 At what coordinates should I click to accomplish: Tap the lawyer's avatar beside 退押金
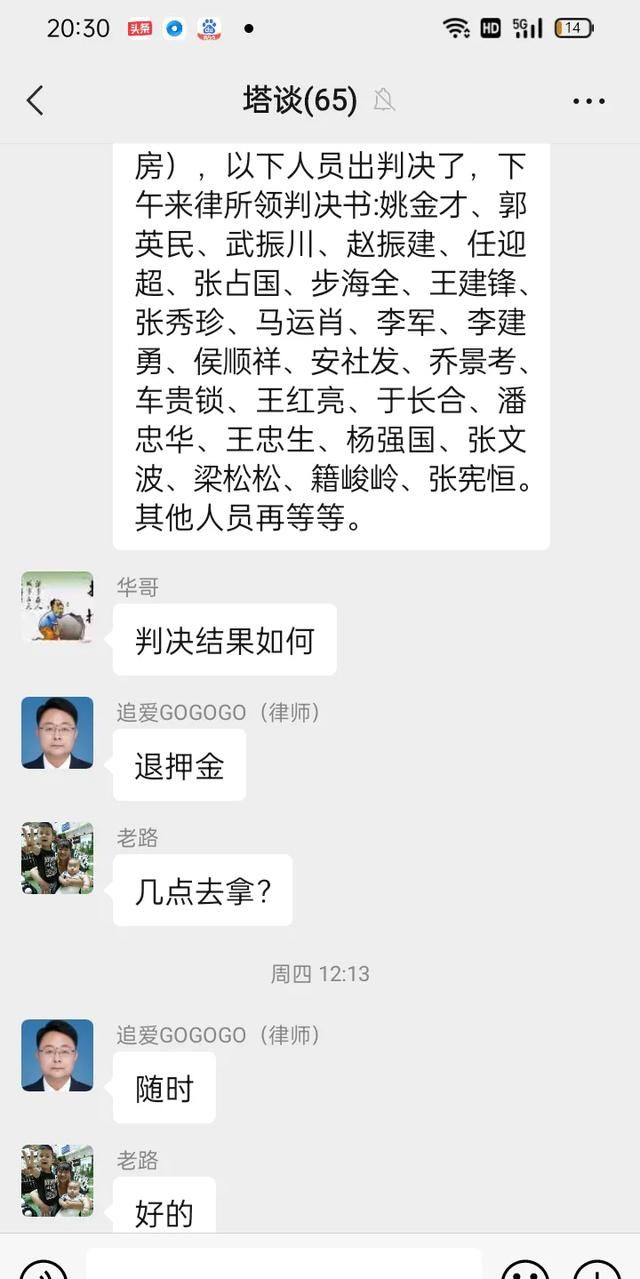click(x=57, y=733)
